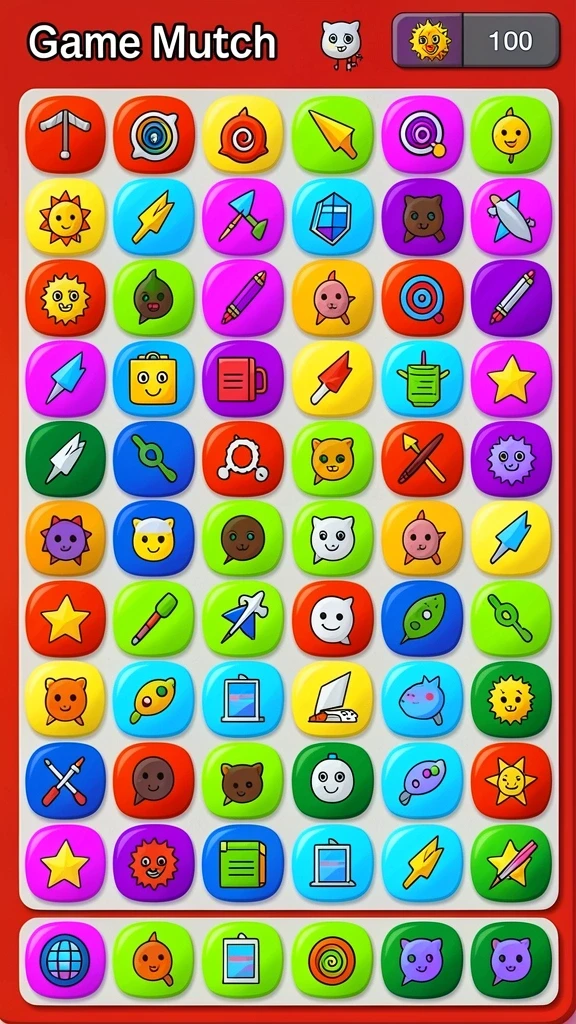
Task: Choose the green leaf on blue tile
Action: point(422,619)
